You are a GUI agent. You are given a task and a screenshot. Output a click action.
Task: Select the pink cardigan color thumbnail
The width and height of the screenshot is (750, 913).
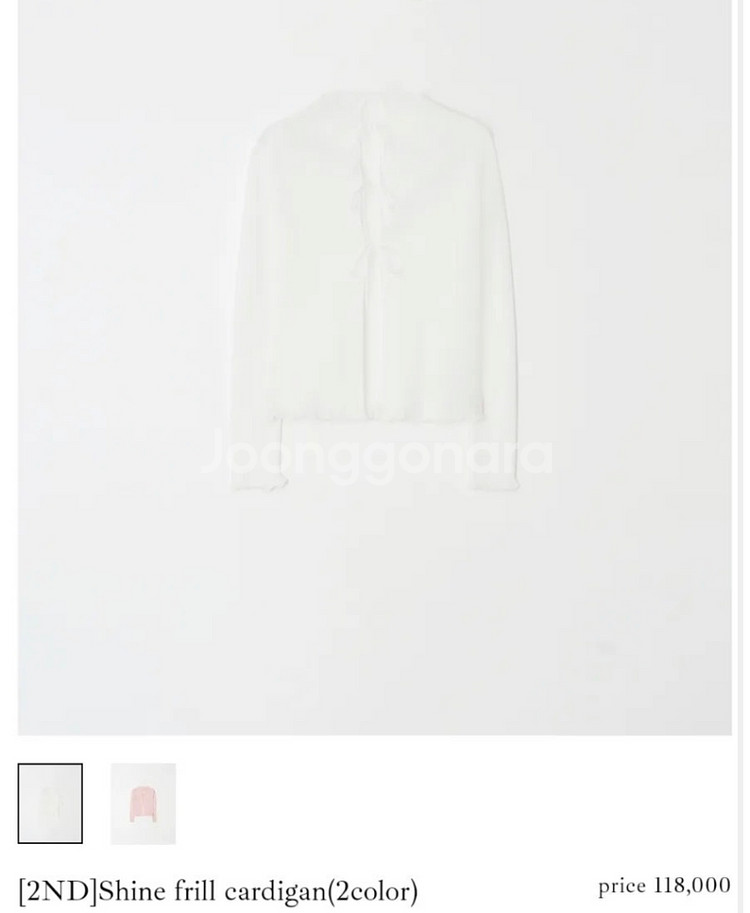[x=143, y=803]
